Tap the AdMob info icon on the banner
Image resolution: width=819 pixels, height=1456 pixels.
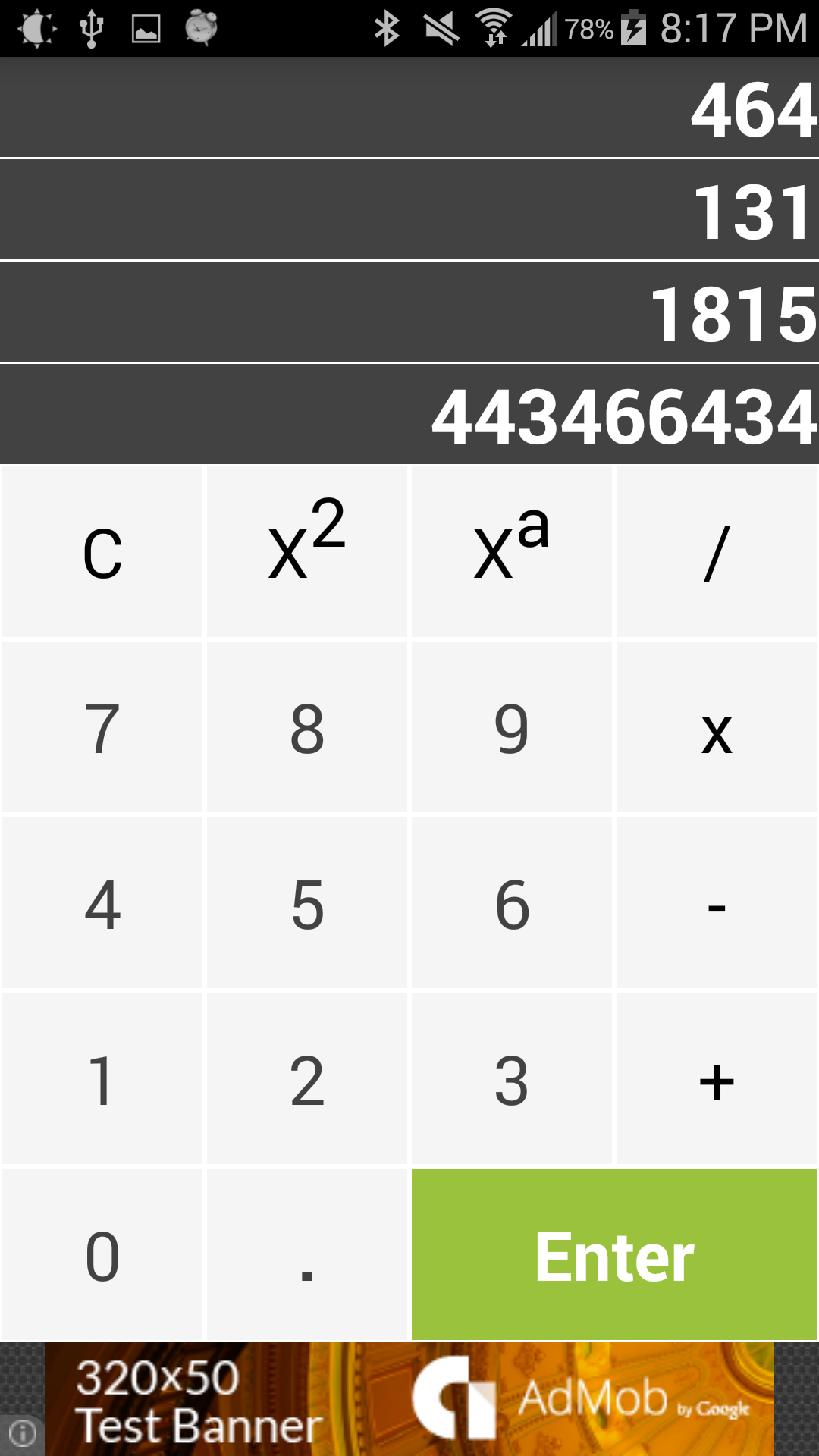click(23, 1432)
